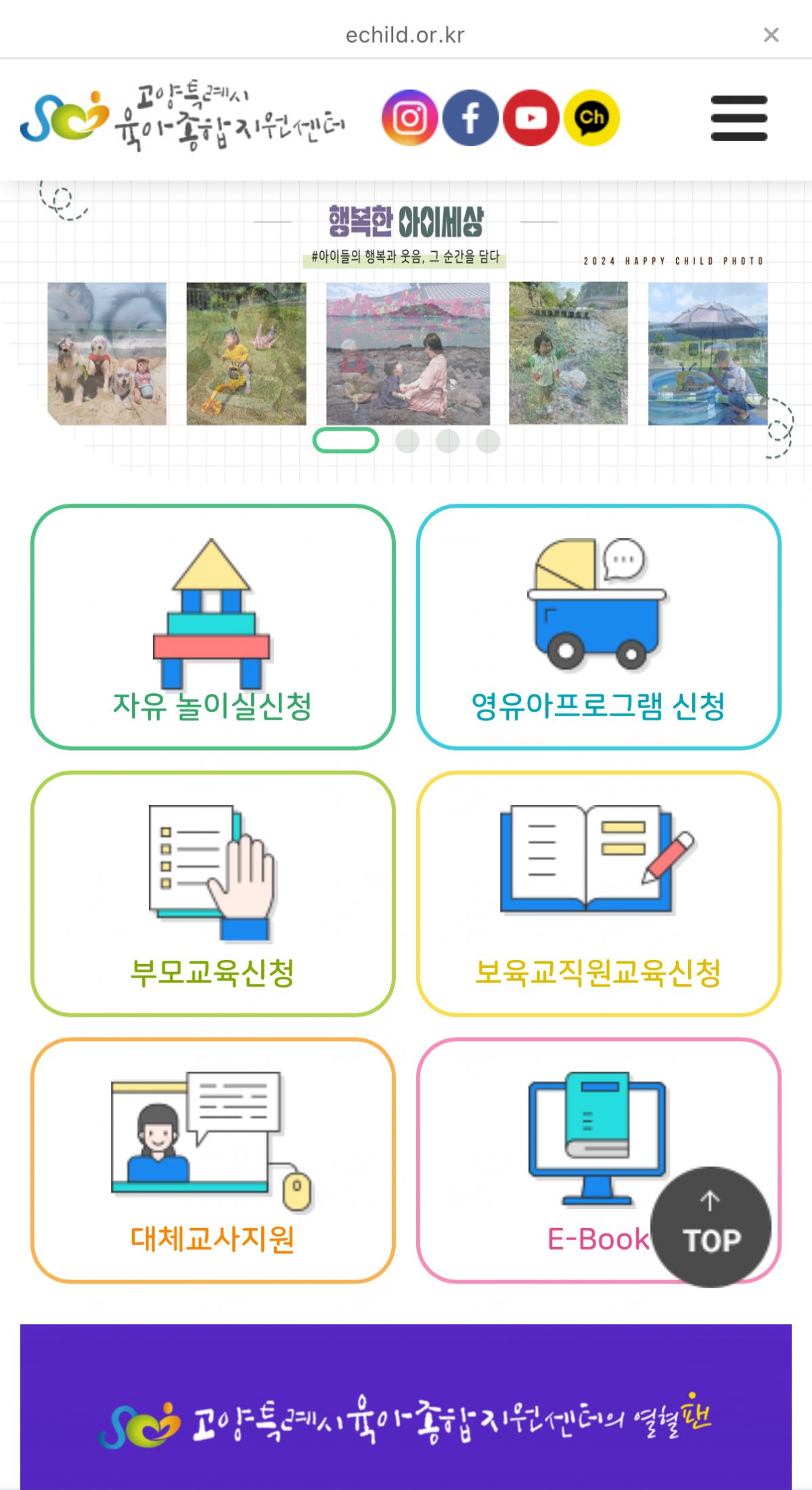Viewport: 812px width, 1490px height.
Task: Open 대체교사지원 card
Action: (x=212, y=1160)
